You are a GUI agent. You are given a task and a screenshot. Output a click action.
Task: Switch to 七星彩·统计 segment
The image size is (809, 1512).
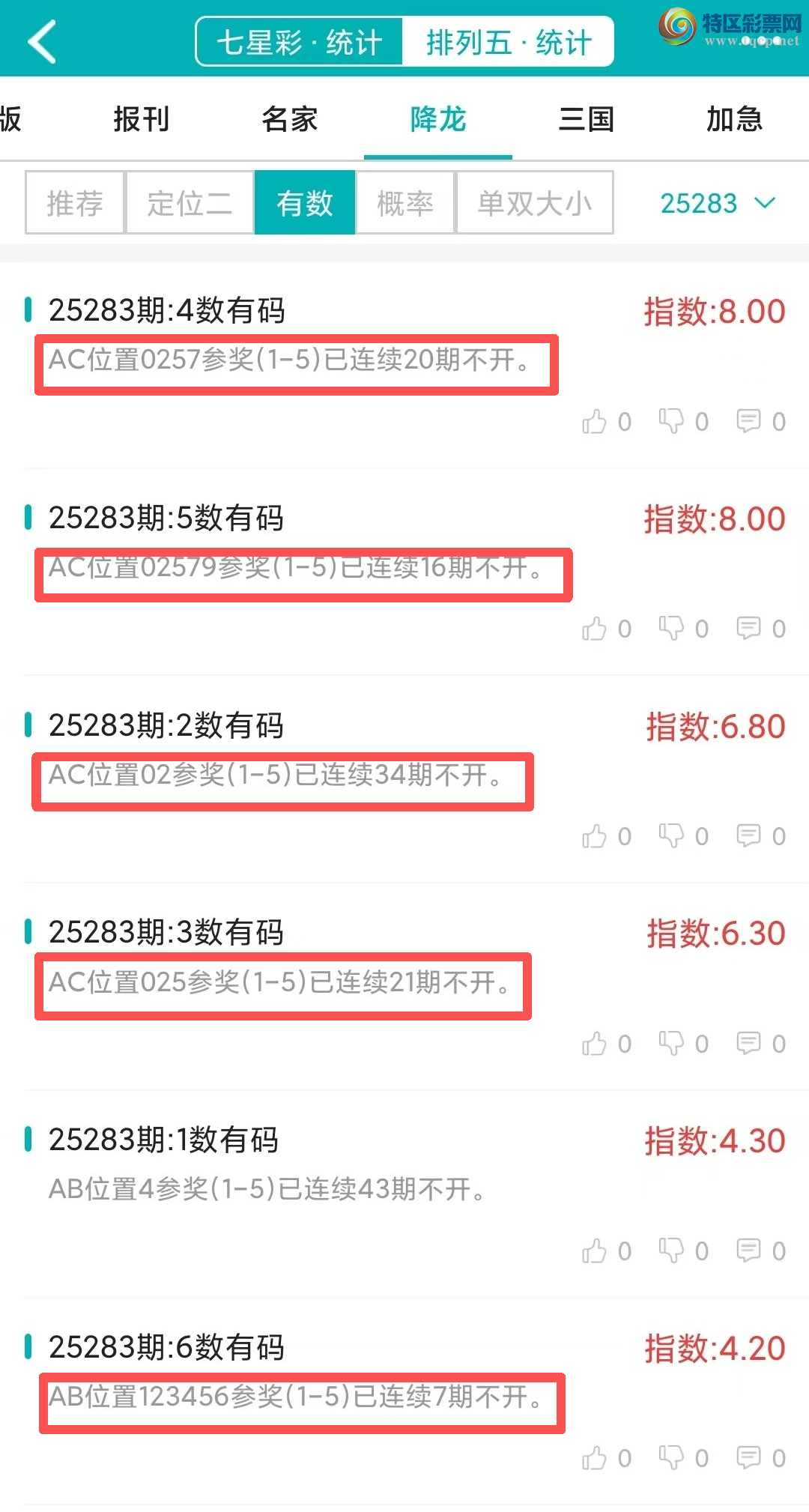[300, 42]
